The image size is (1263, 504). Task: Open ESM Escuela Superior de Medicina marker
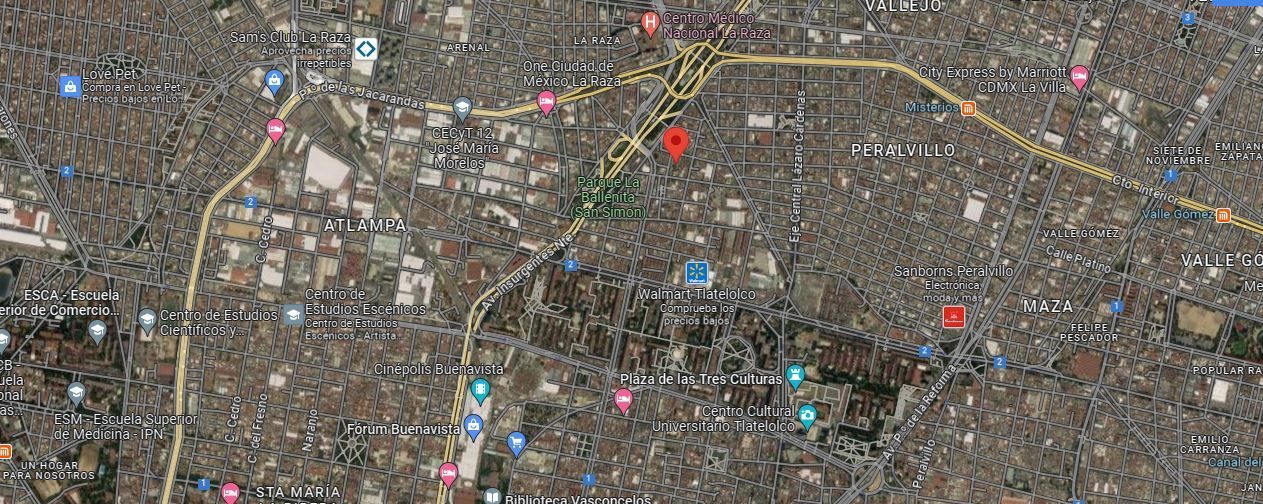(x=76, y=392)
